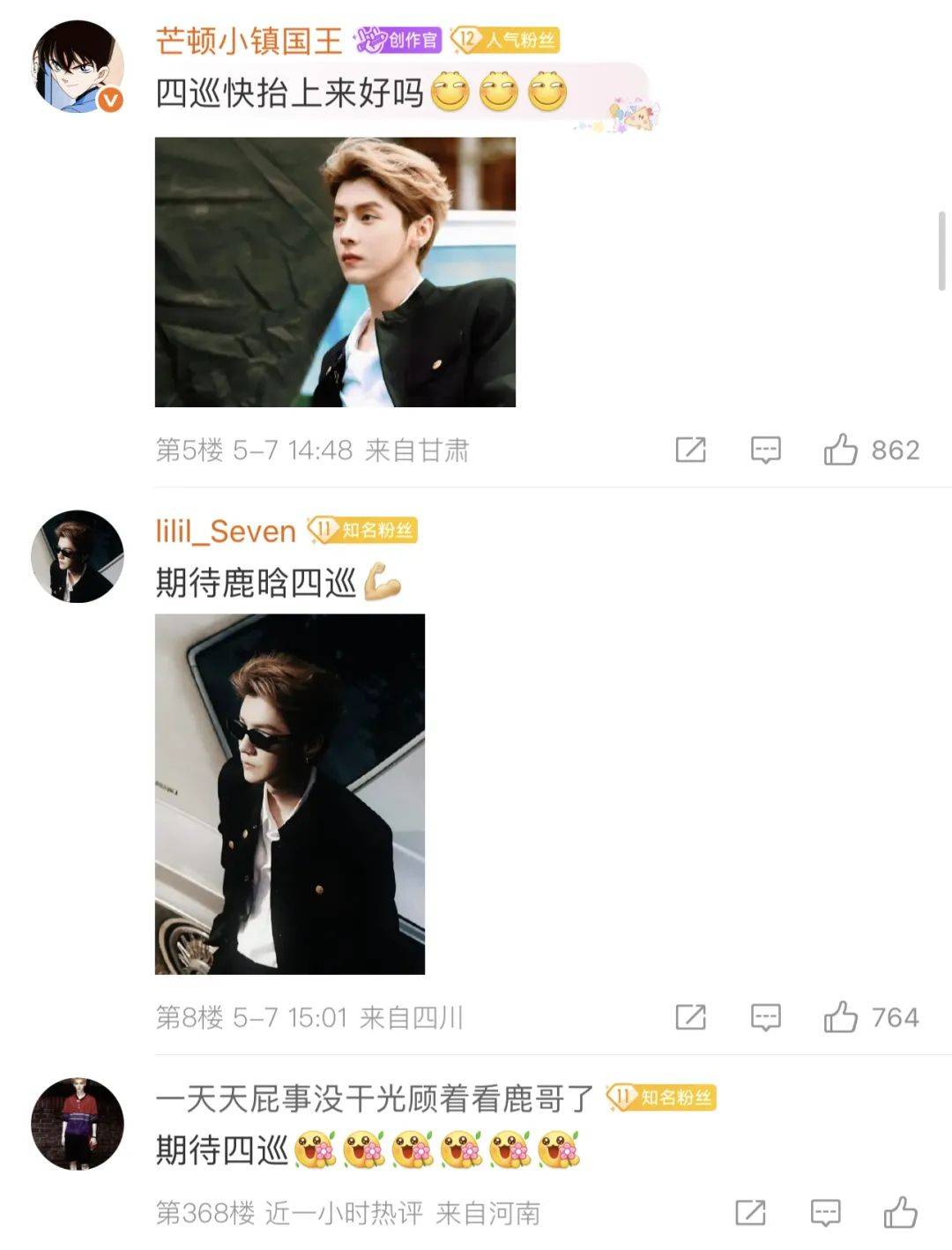This screenshot has width=952, height=1250.
Task: View image in 芒顿小镇国王's comment
Action: click(335, 272)
